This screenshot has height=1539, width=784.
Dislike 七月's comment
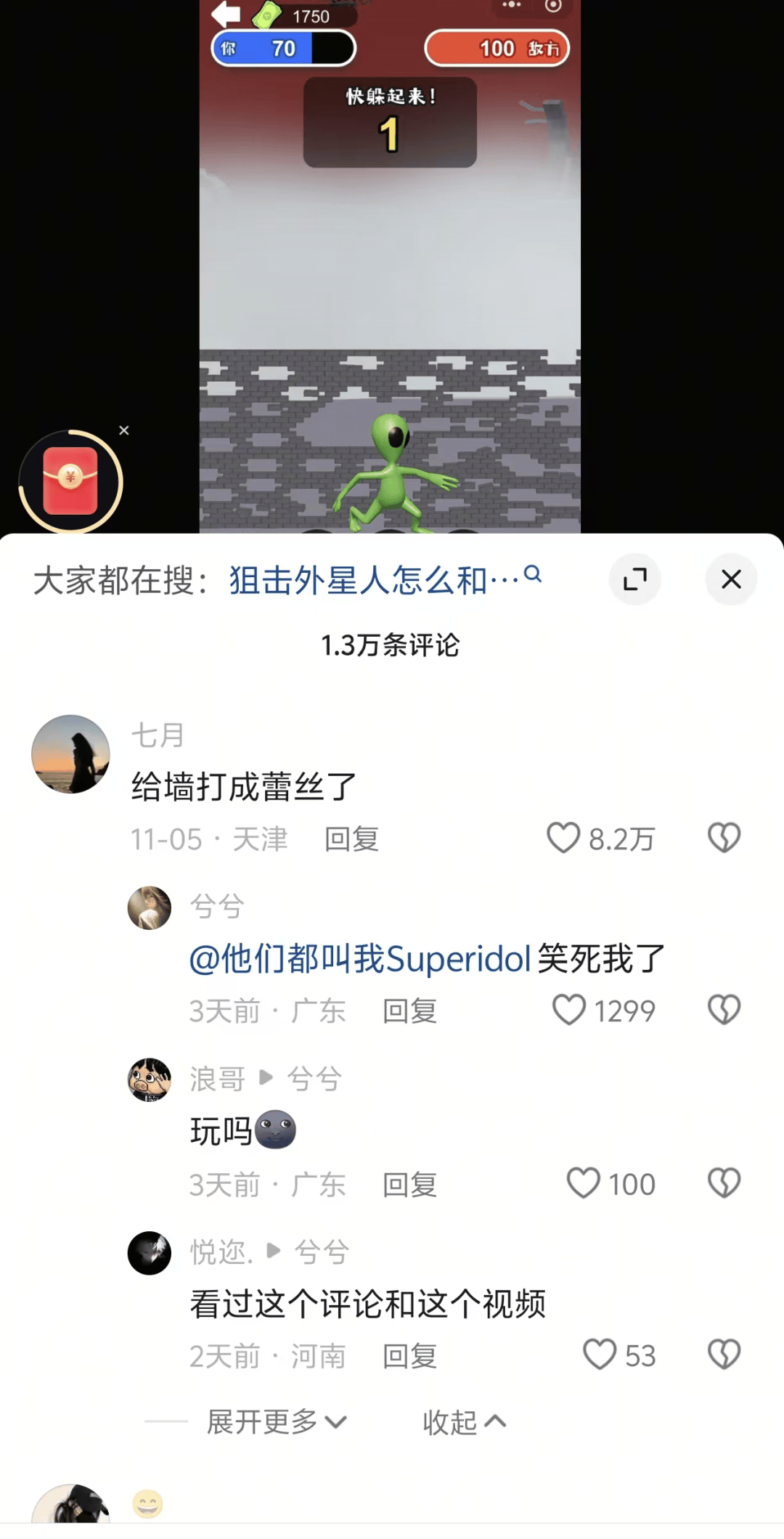point(724,838)
